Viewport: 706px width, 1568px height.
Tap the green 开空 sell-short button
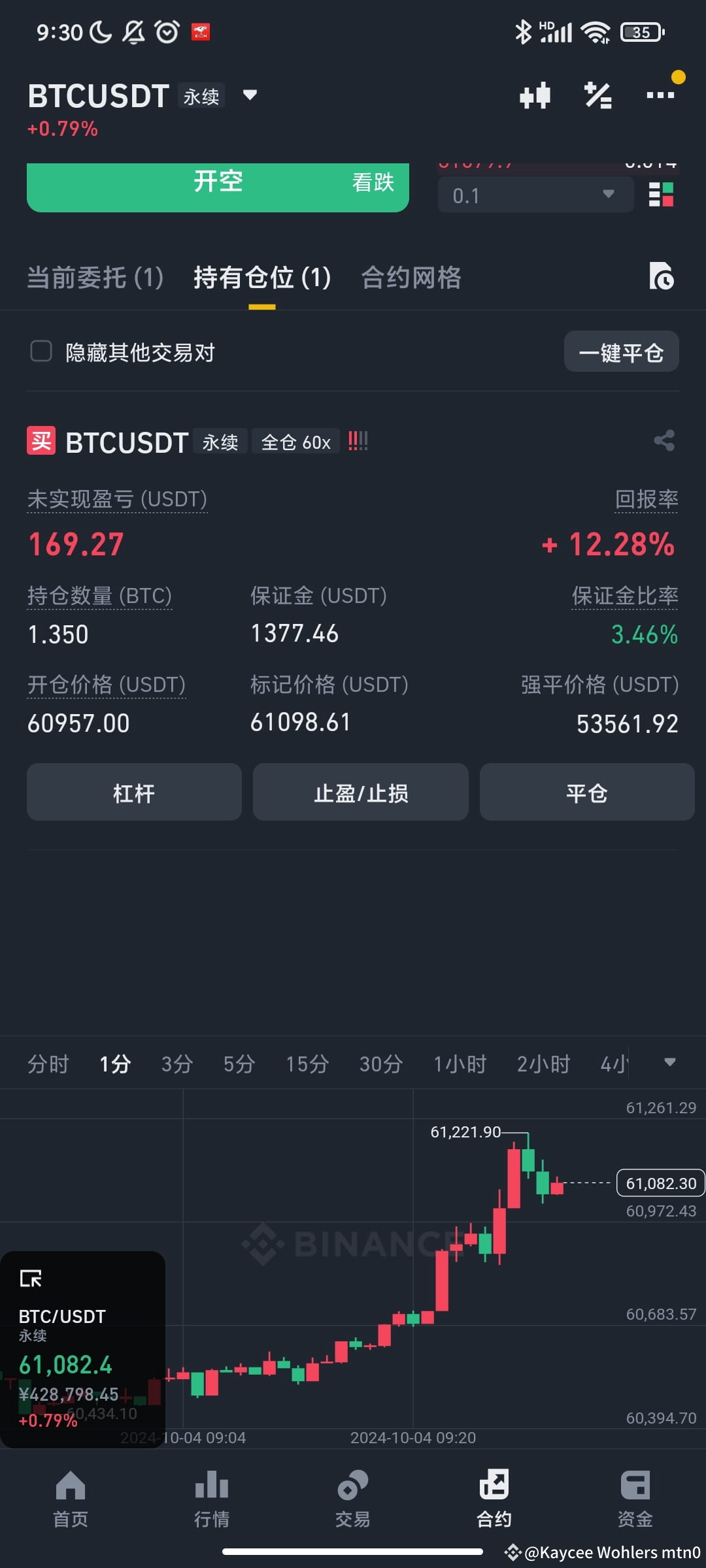coord(218,186)
